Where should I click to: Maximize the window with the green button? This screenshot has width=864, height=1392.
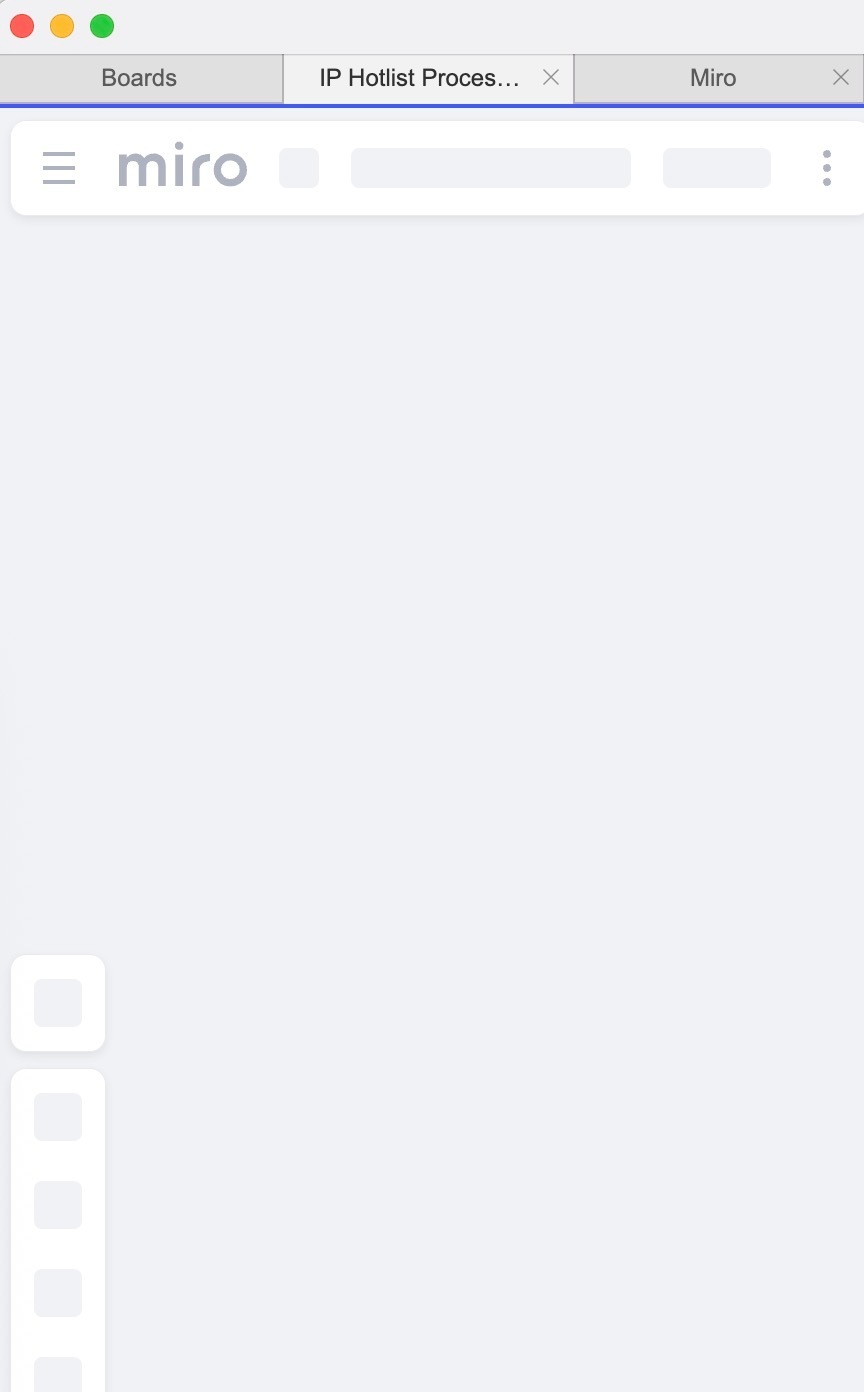pyautogui.click(x=102, y=26)
